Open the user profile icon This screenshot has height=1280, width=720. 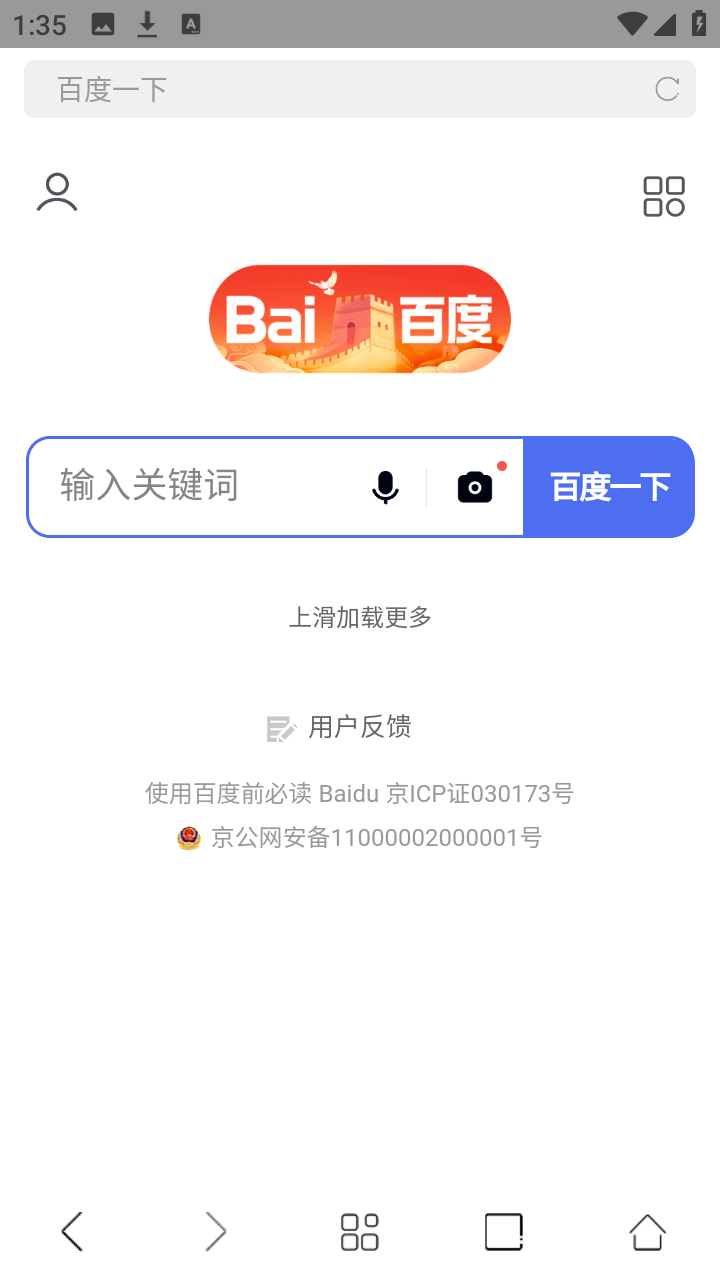pos(57,192)
